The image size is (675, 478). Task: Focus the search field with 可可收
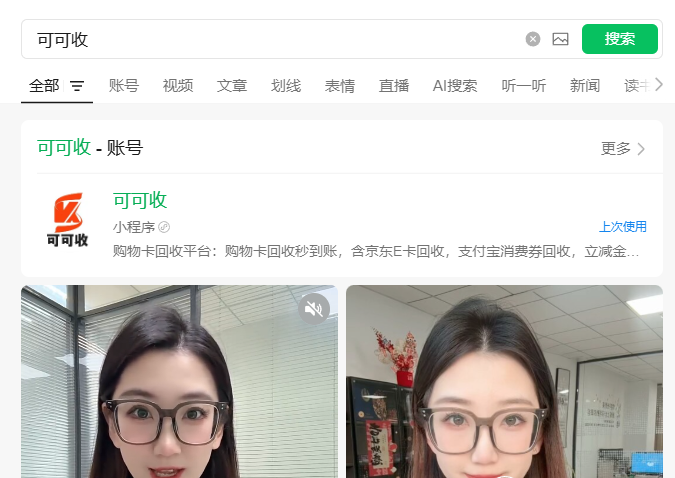tap(270, 39)
